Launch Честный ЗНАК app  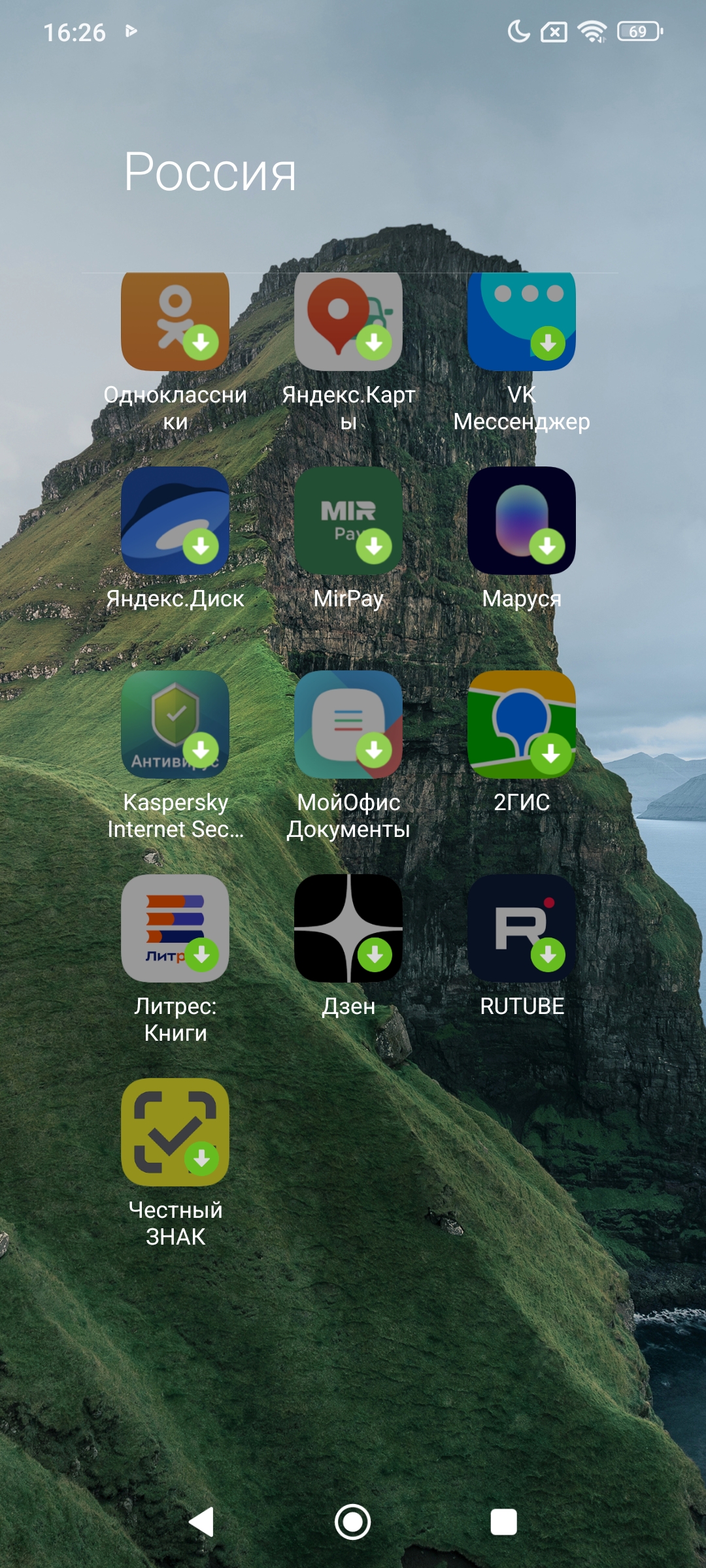[x=175, y=1132]
